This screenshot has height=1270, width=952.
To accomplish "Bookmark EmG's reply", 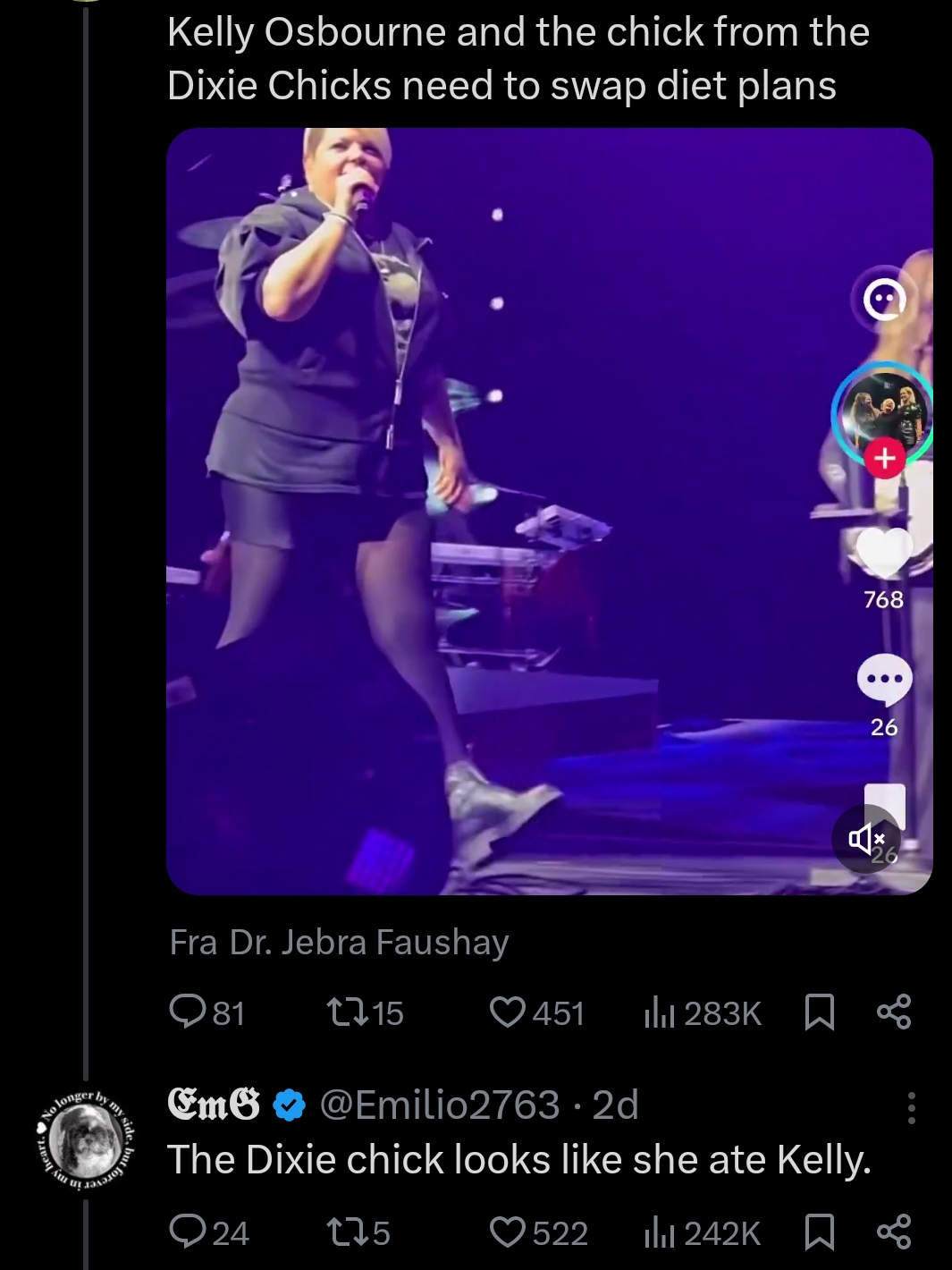I will tap(820, 1233).
